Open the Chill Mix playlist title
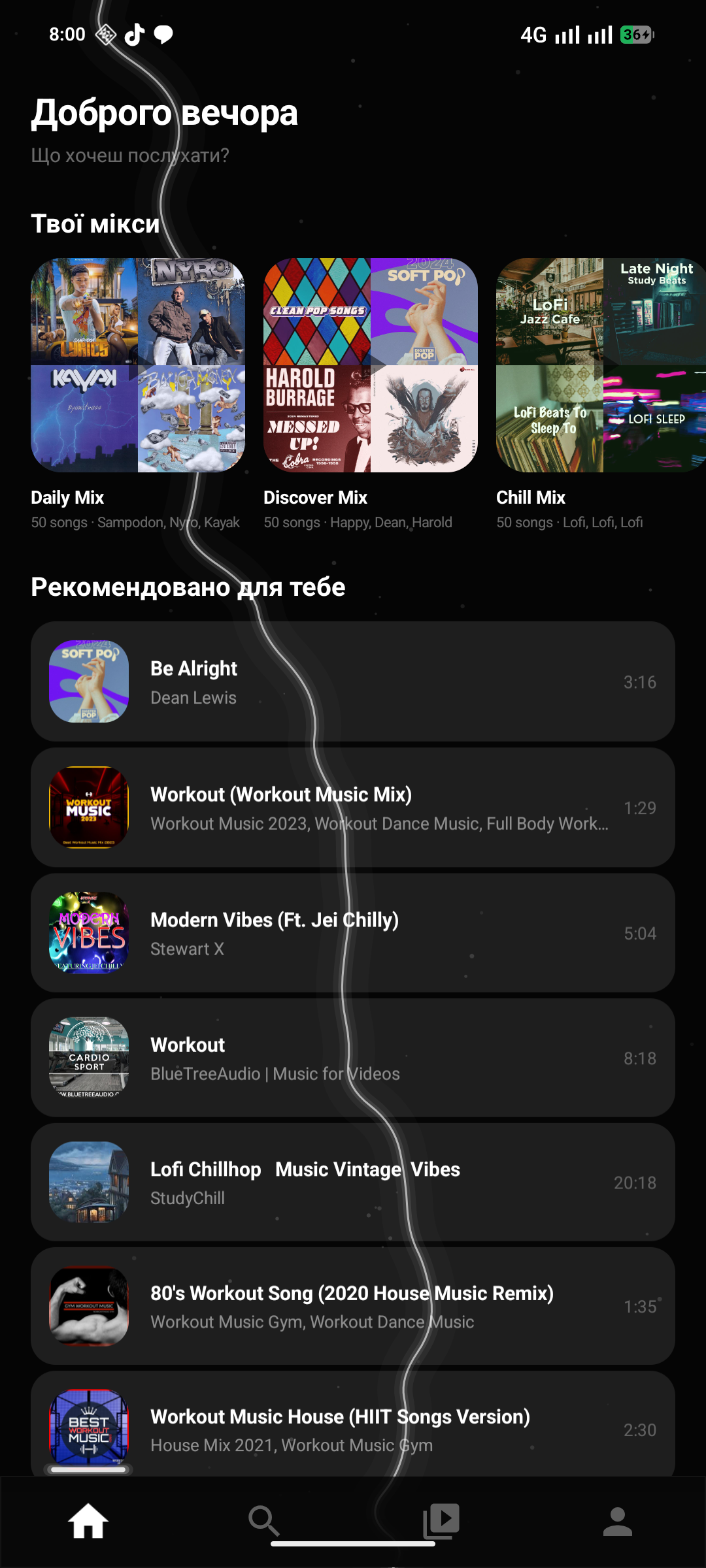This screenshot has height=1568, width=706. pyautogui.click(x=531, y=497)
